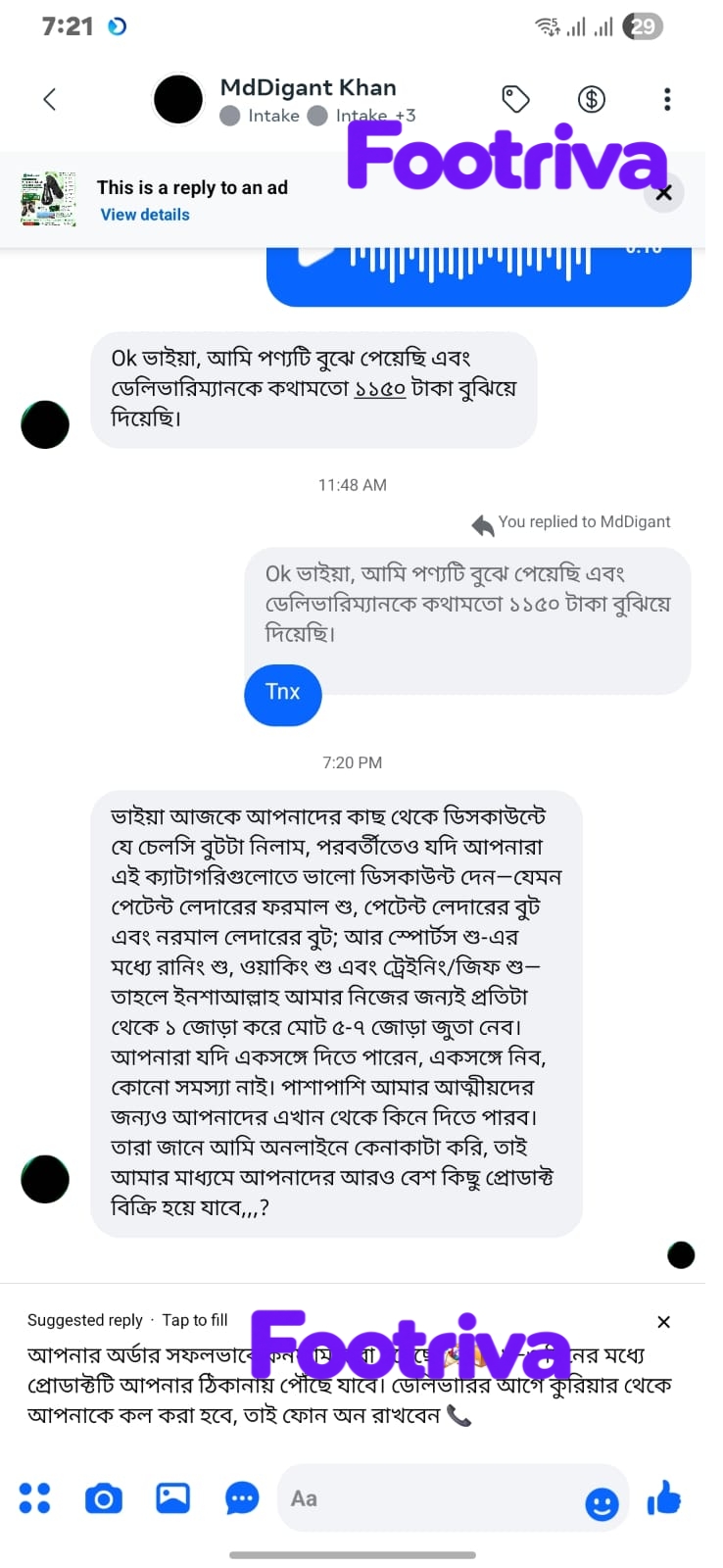Send a thumbs-up like

pos(664,1498)
